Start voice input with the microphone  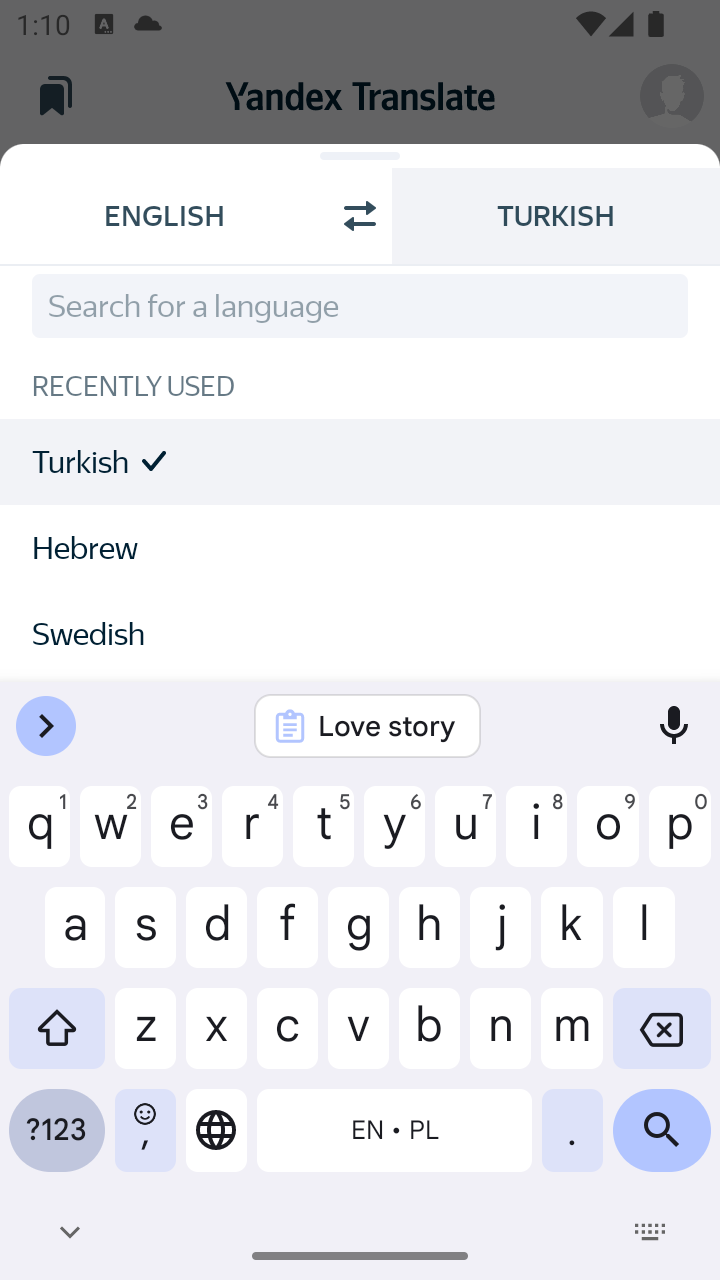[674, 726]
